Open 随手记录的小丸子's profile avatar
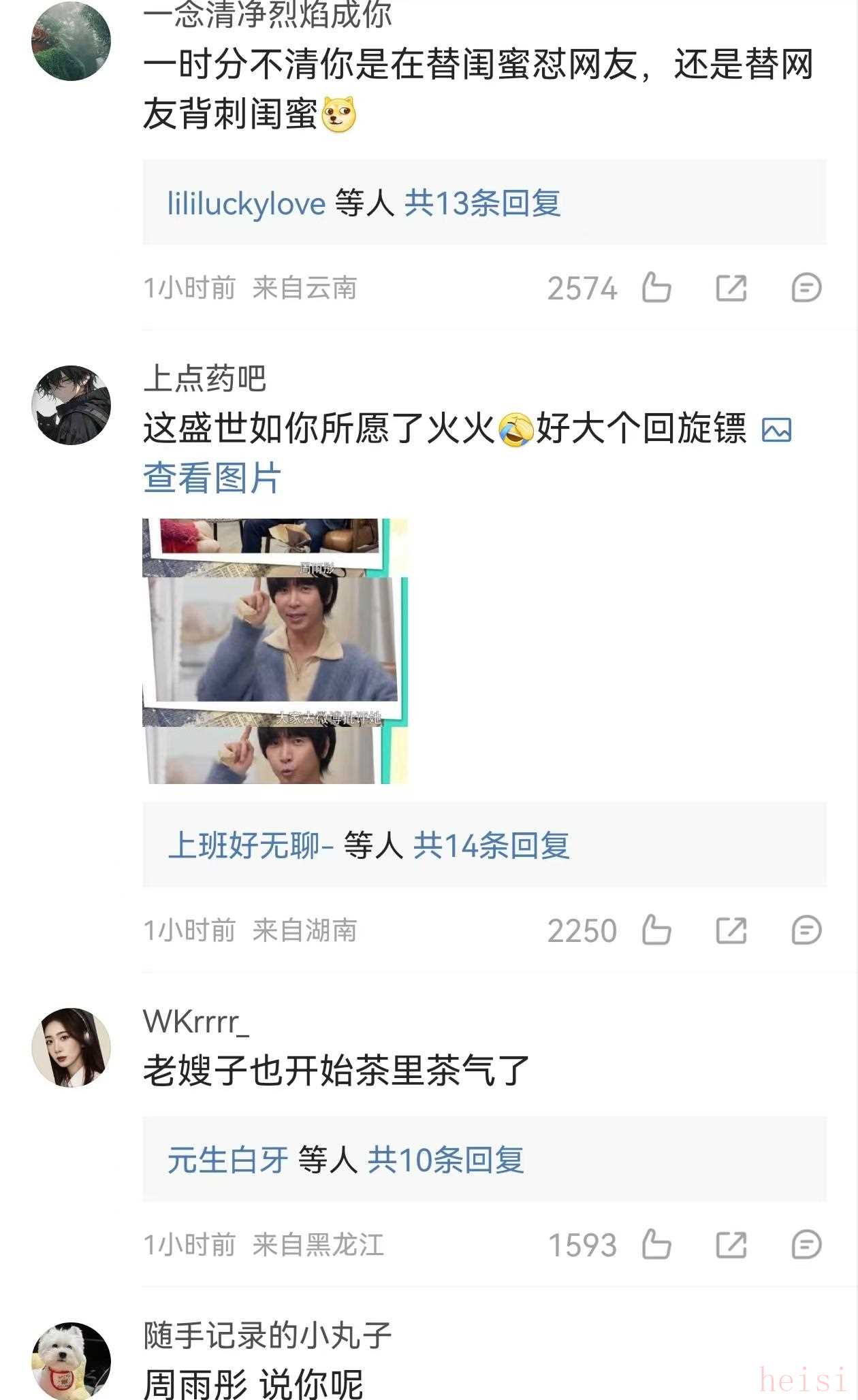Viewport: 858px width, 1400px height. pos(71,1360)
